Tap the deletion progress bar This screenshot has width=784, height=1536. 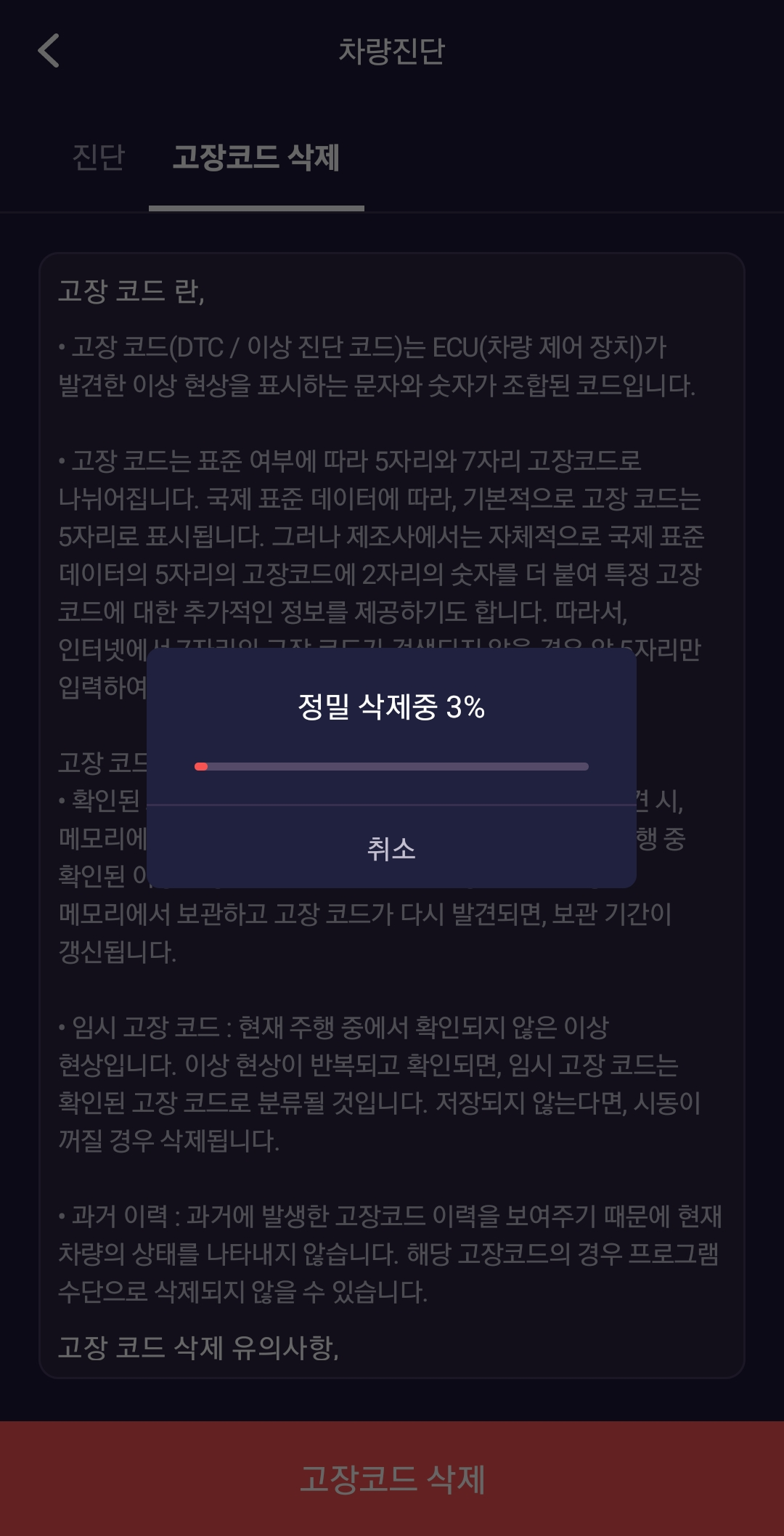392,766
